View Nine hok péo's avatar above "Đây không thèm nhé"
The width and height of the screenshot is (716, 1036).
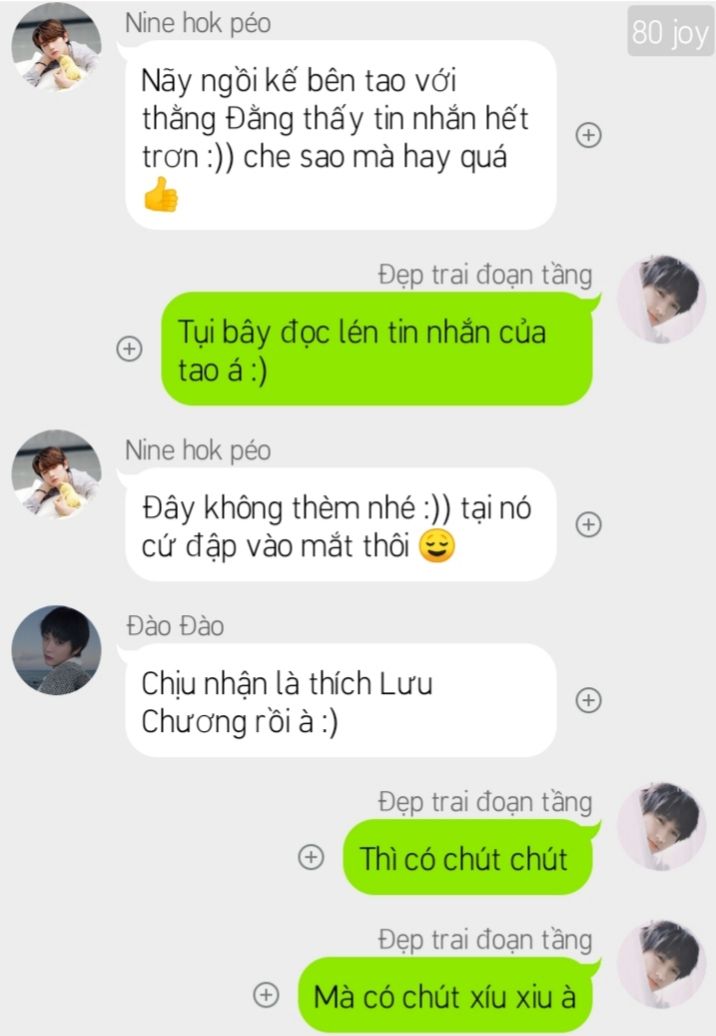[56, 474]
